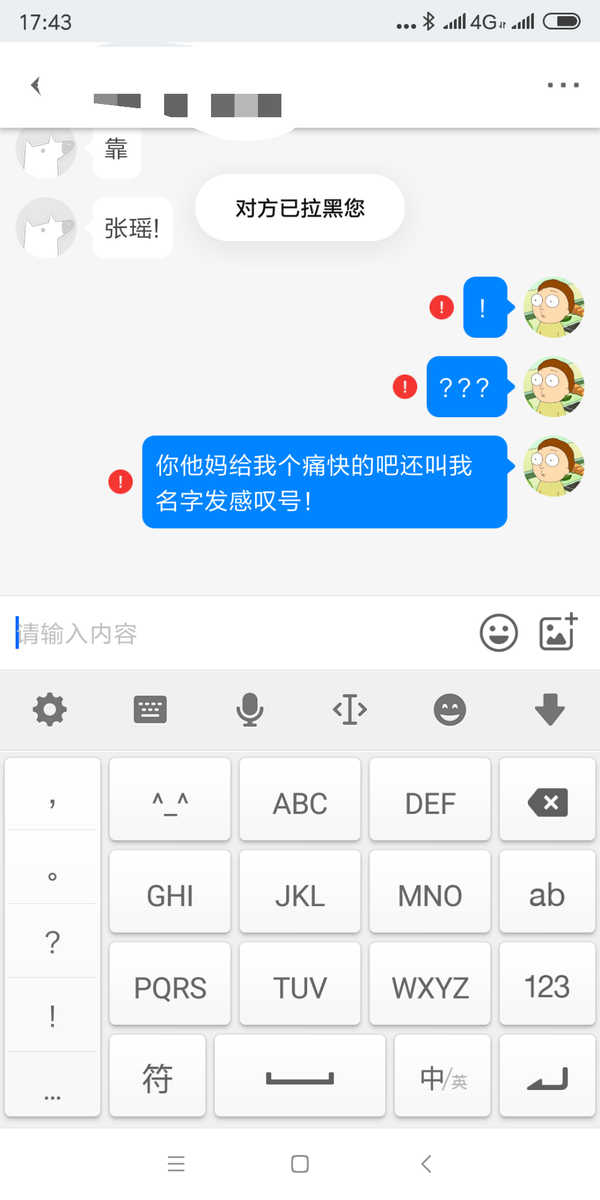Tap the system home button
This screenshot has height=1200, width=600.
[299, 1164]
